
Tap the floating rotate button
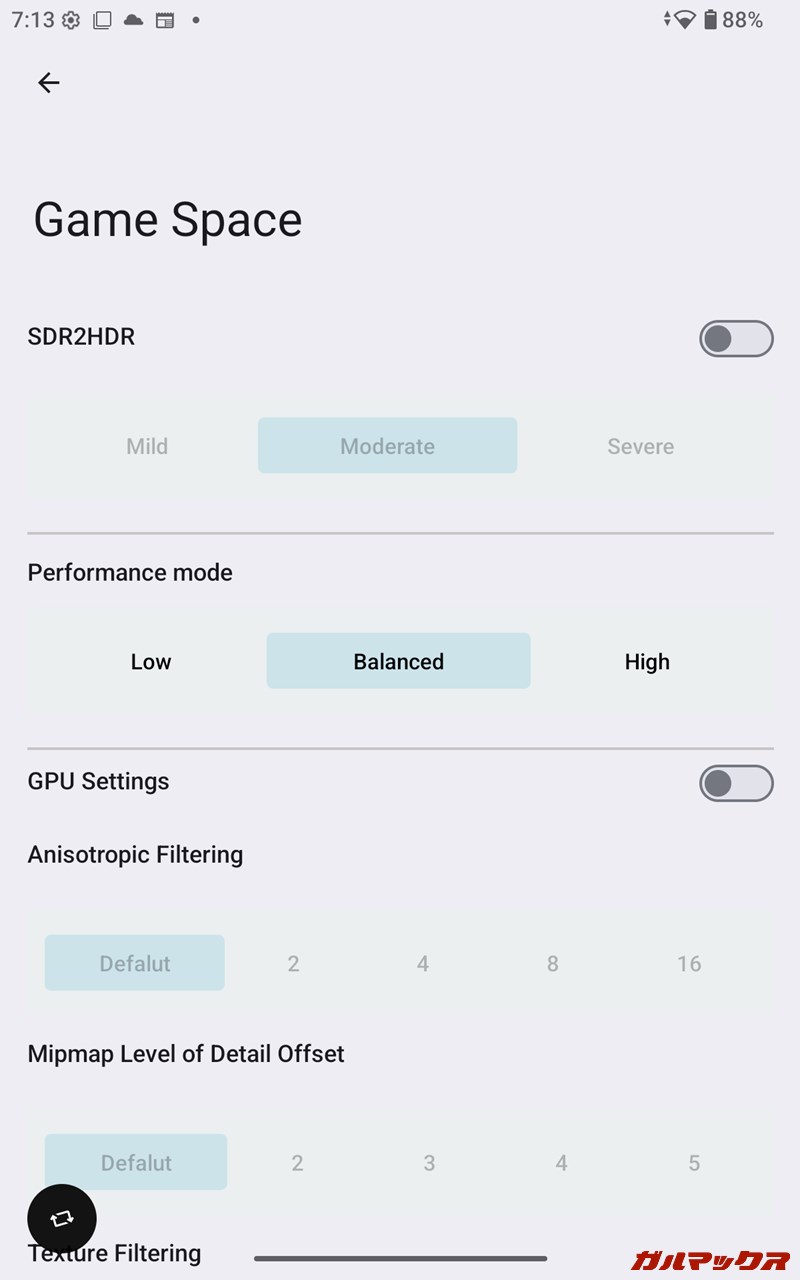point(62,1219)
